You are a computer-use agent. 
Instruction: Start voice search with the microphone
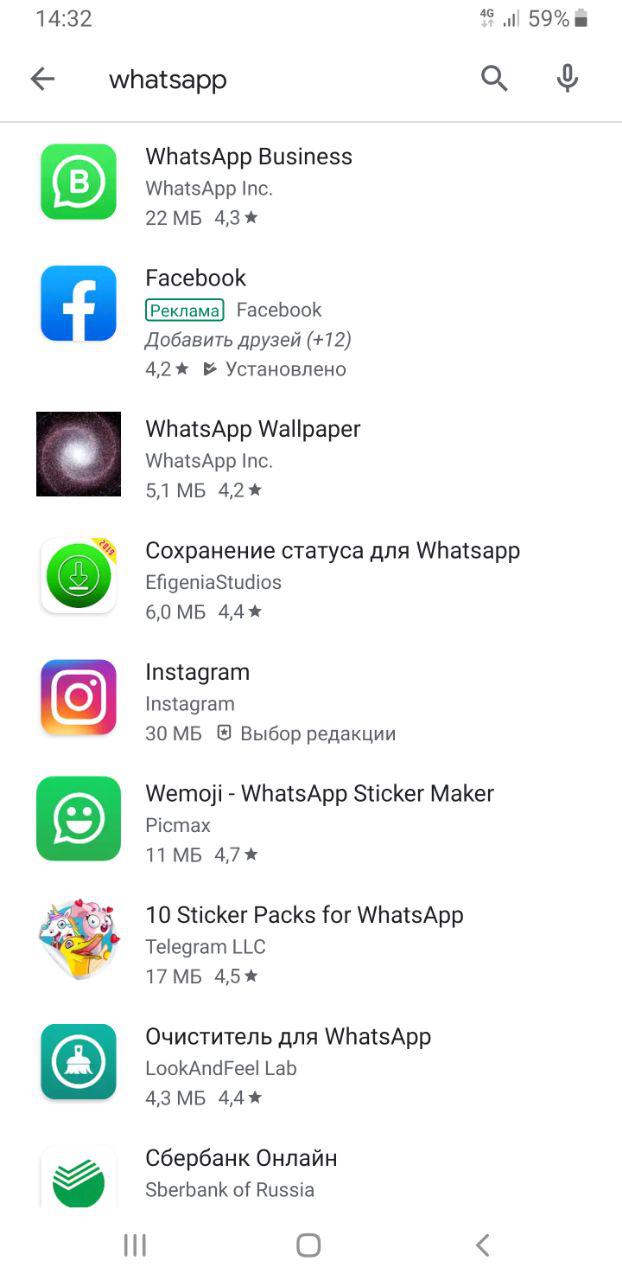[567, 79]
